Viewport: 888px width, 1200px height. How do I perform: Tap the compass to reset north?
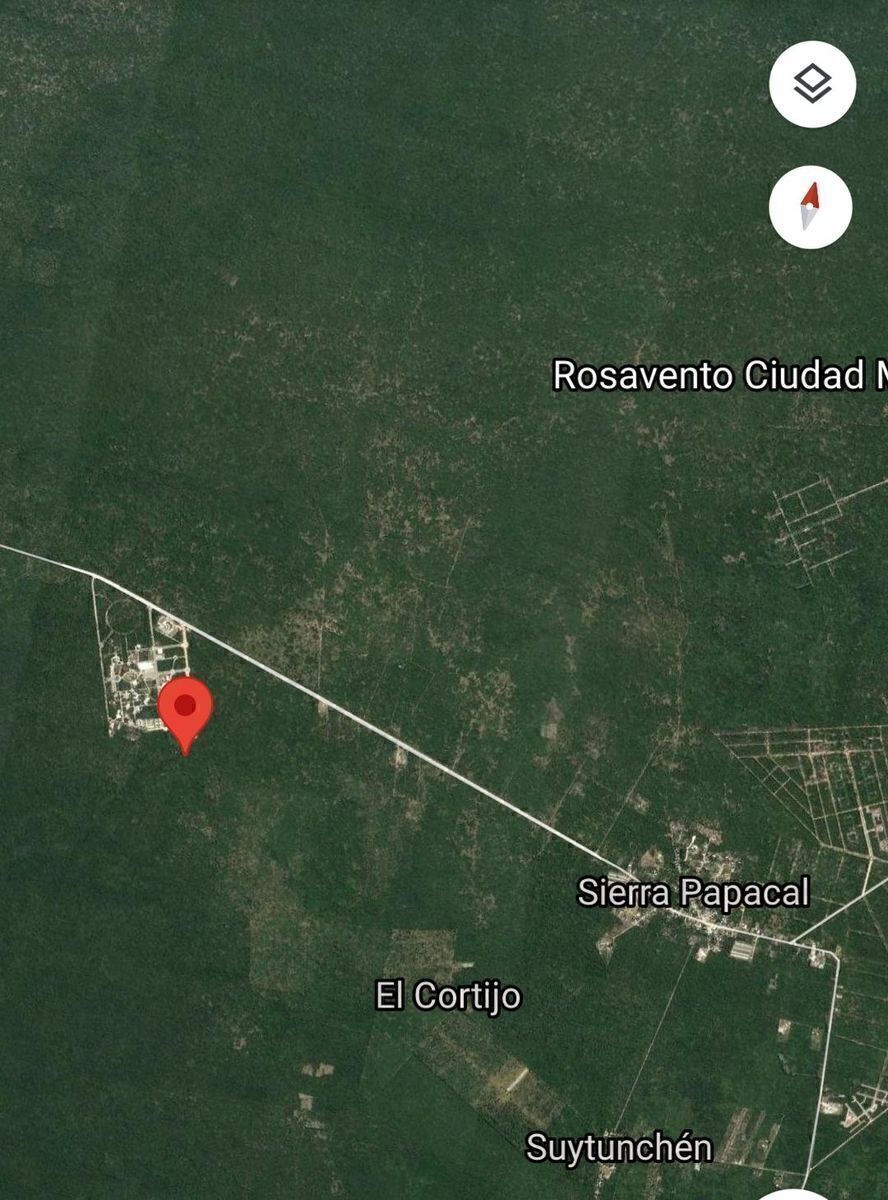click(x=810, y=207)
